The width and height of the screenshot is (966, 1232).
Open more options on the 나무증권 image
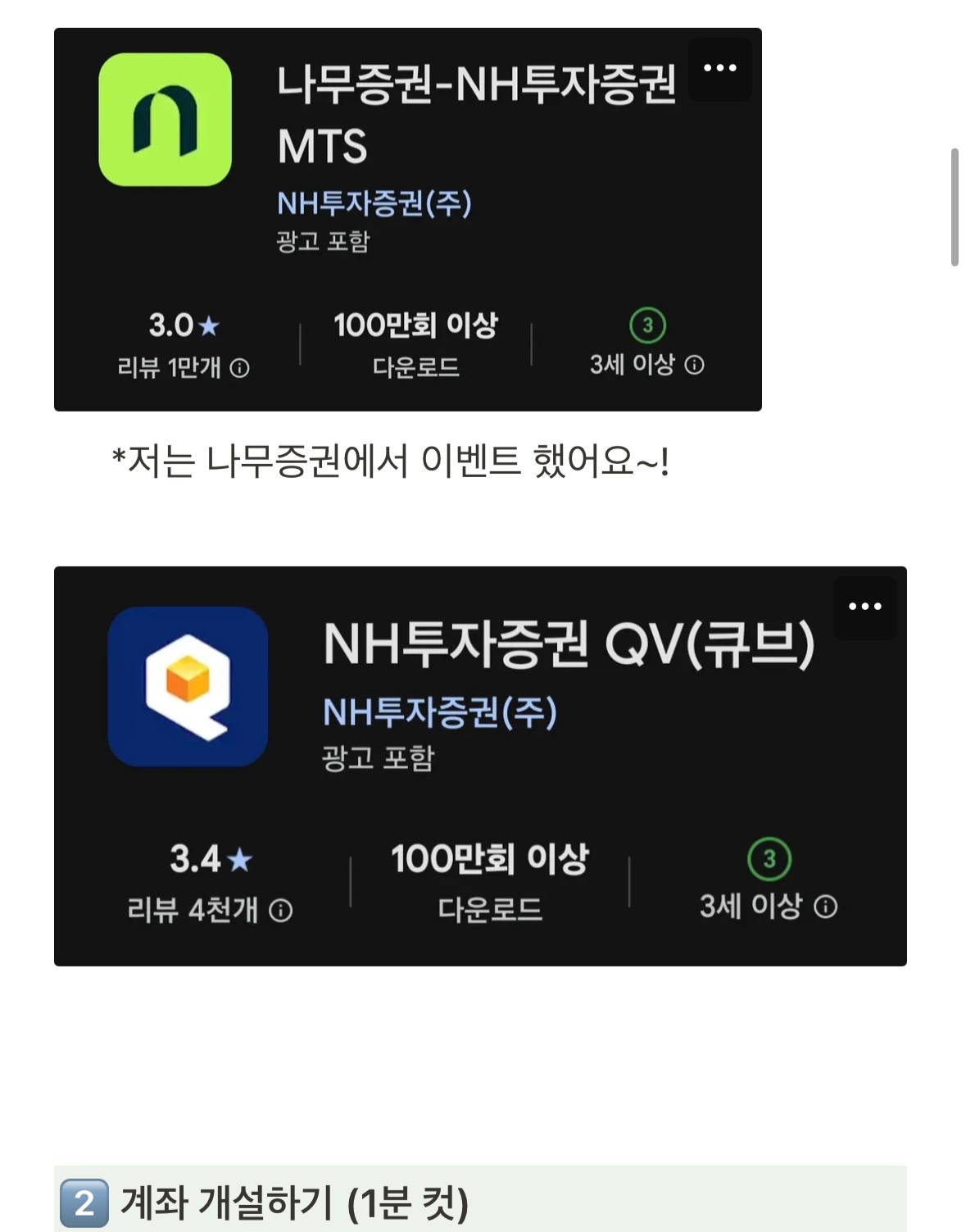point(720,69)
